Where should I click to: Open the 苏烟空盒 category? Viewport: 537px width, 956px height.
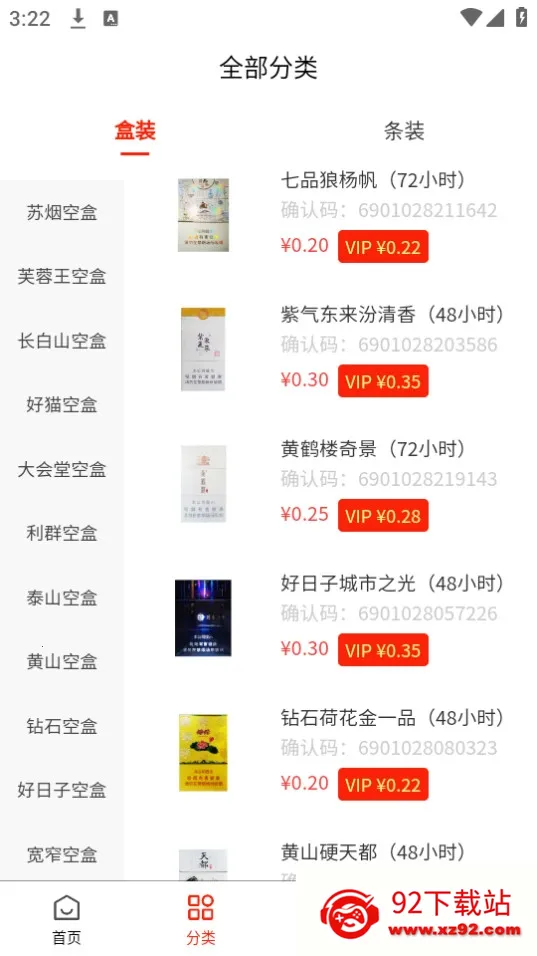point(62,212)
